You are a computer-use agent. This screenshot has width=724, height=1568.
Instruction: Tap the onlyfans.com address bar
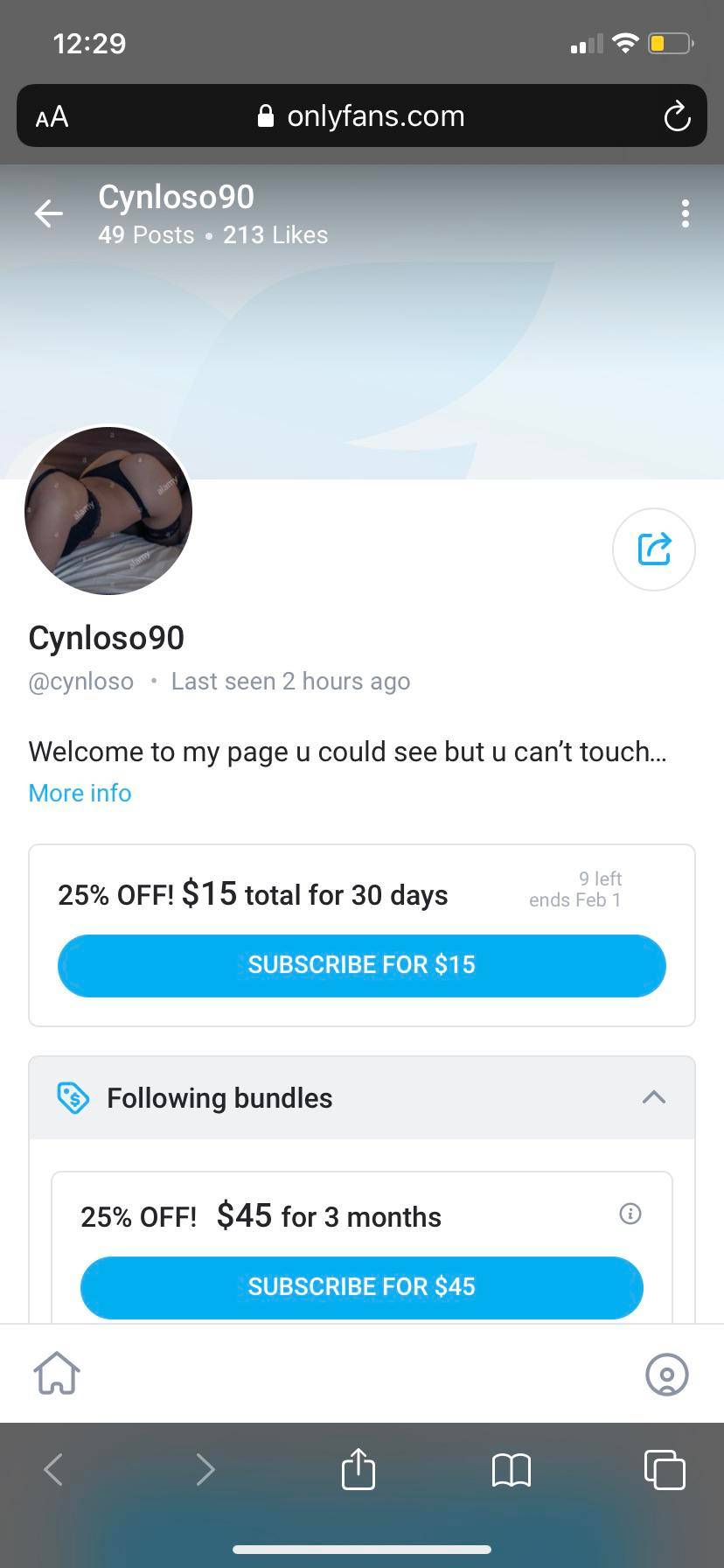(361, 116)
